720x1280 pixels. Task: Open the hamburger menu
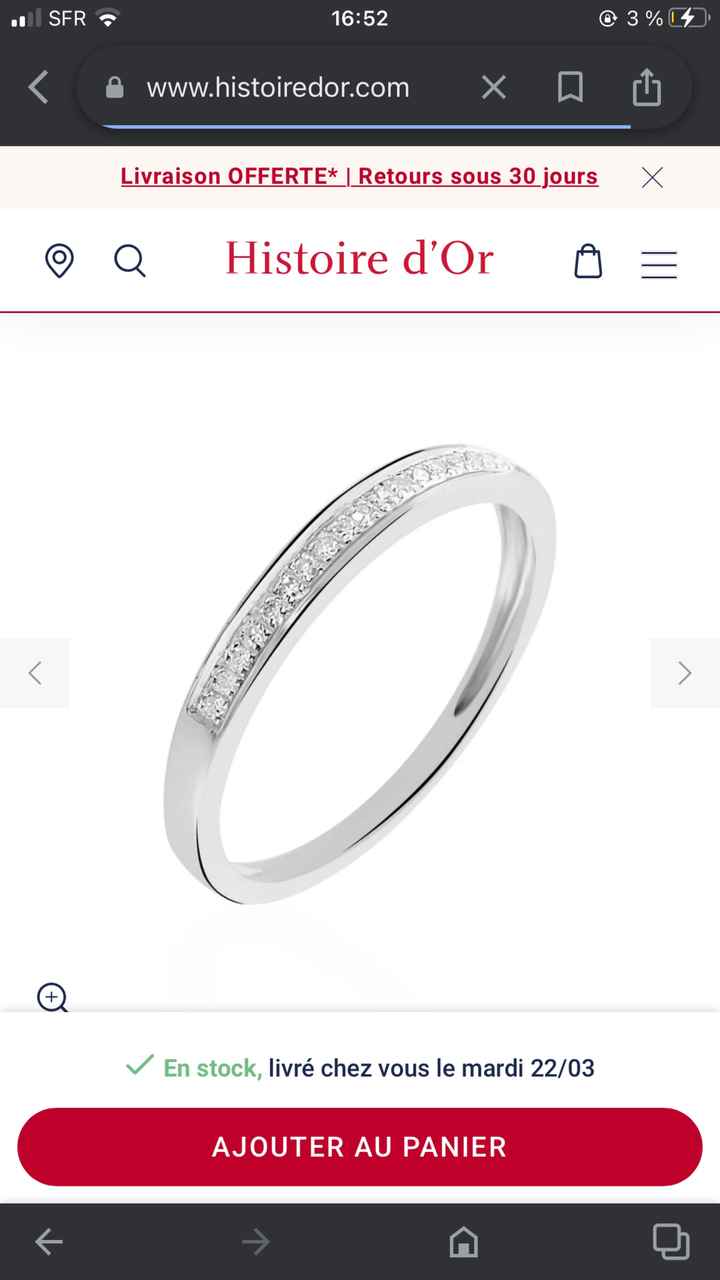[x=659, y=264]
